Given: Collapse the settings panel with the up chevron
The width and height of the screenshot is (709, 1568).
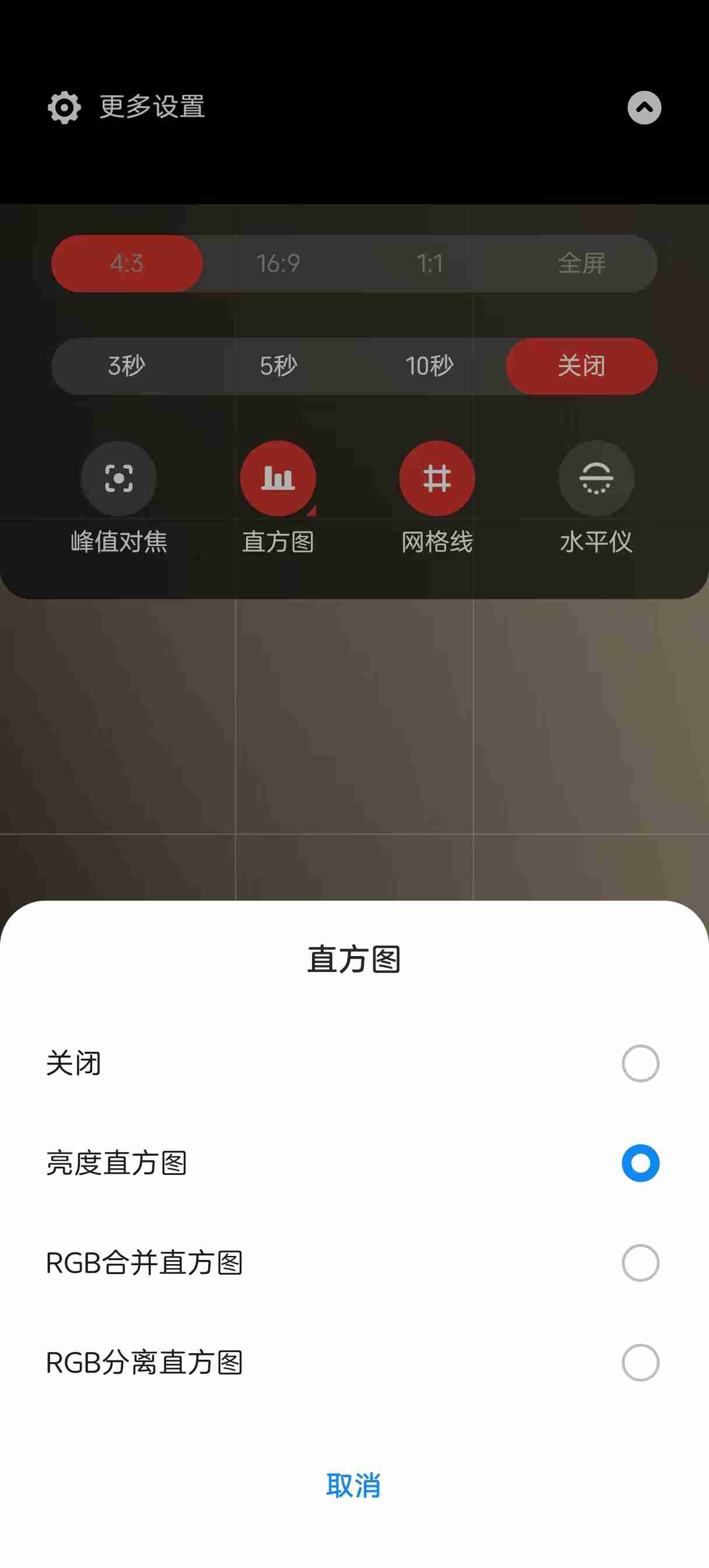Looking at the screenshot, I should point(644,107).
